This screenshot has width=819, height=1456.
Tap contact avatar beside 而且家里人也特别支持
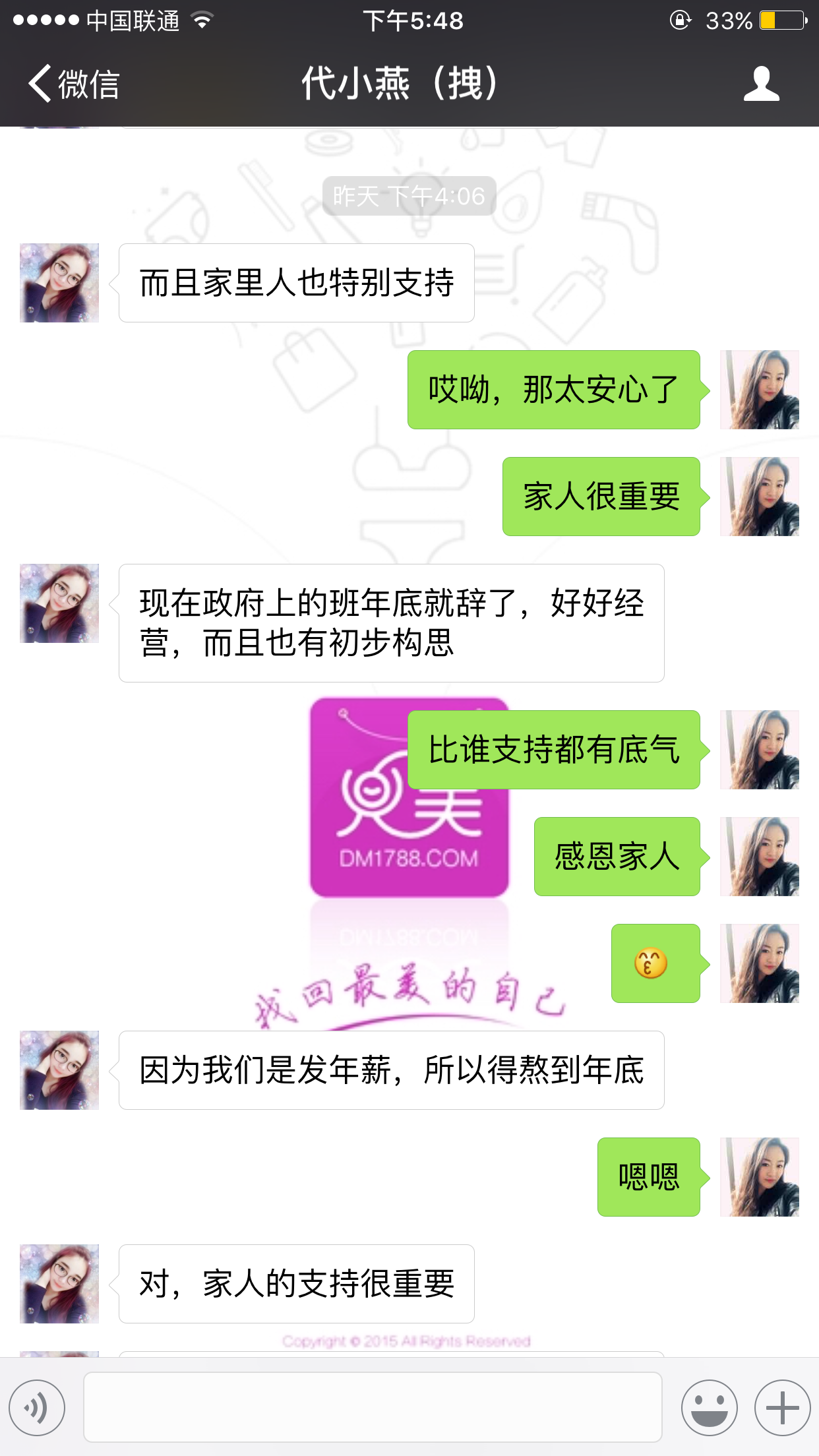coord(59,283)
